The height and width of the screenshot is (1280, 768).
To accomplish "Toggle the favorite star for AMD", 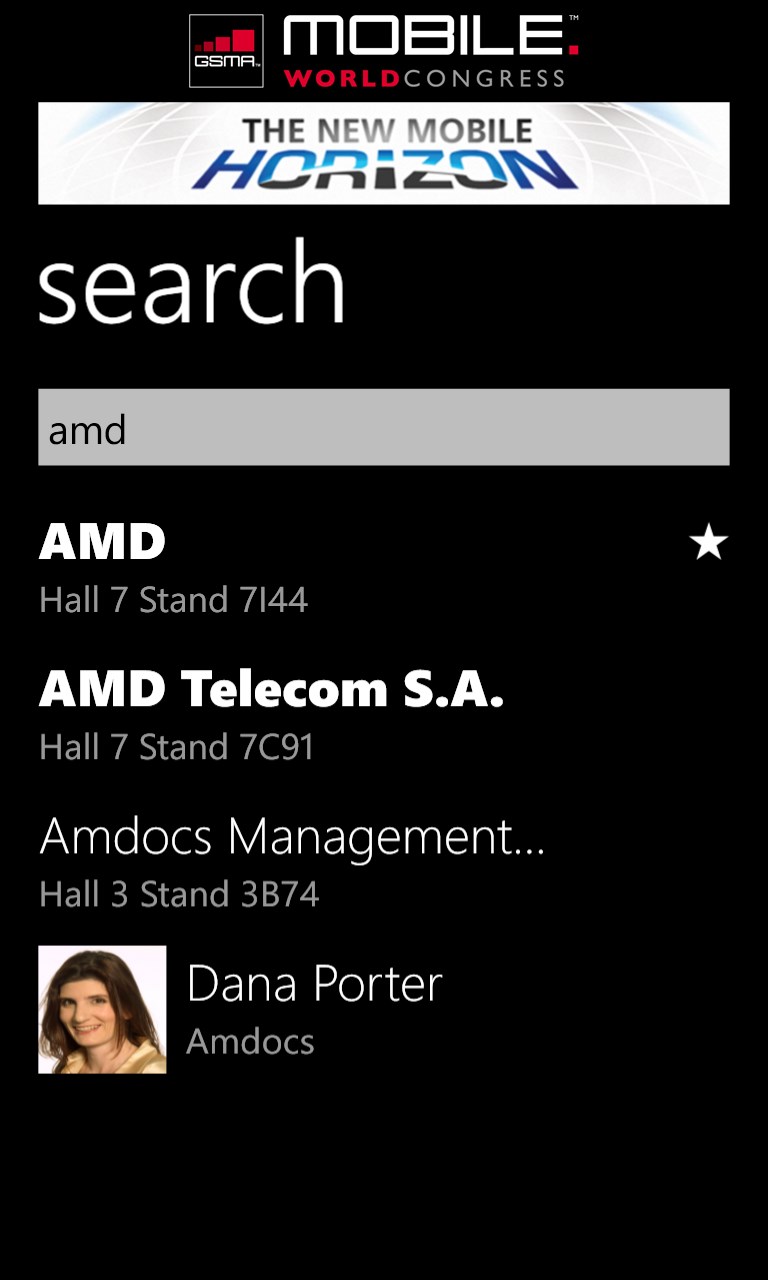I will point(708,543).
